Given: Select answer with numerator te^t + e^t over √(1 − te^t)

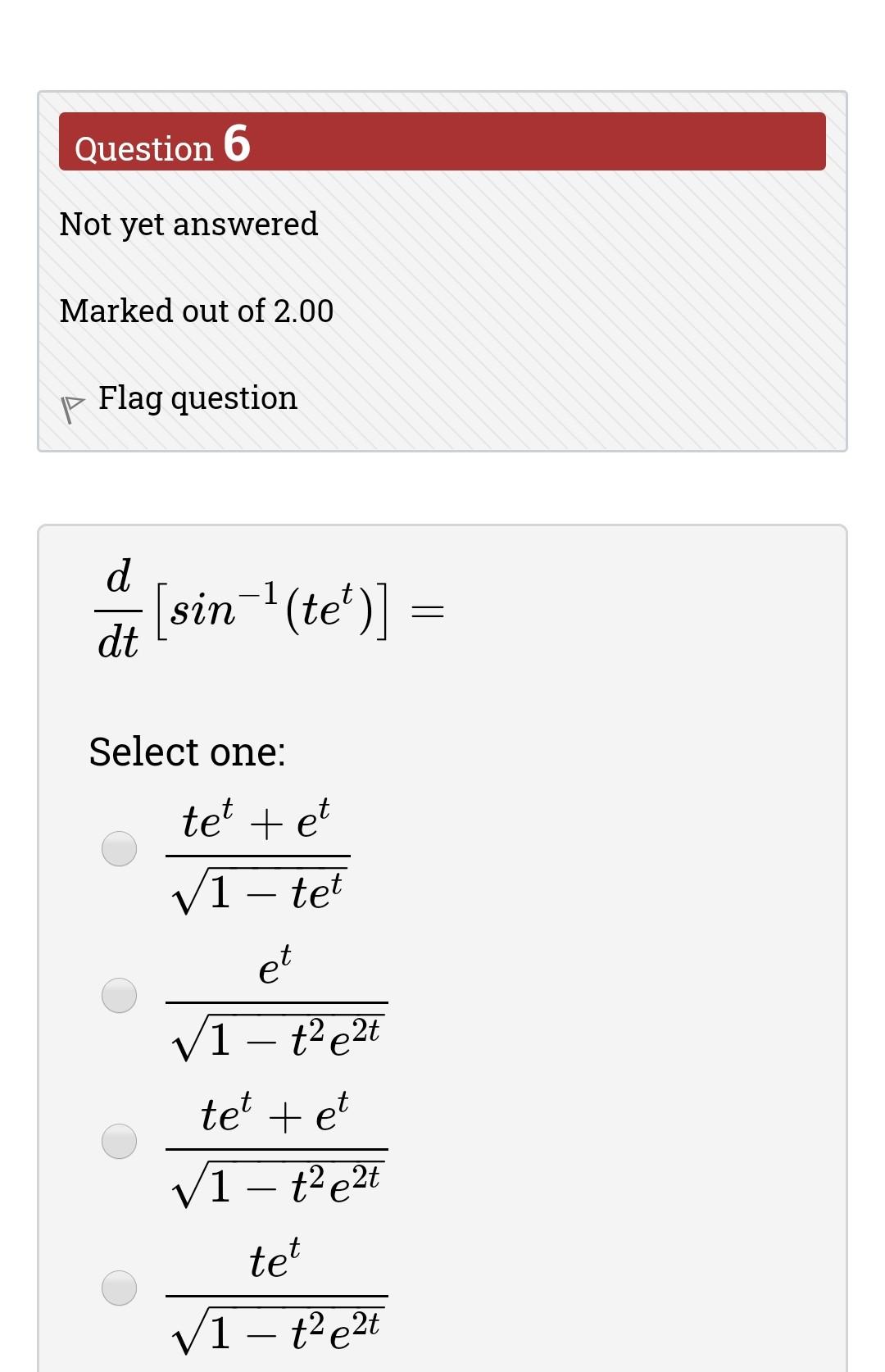Looking at the screenshot, I should pyautogui.click(x=120, y=848).
